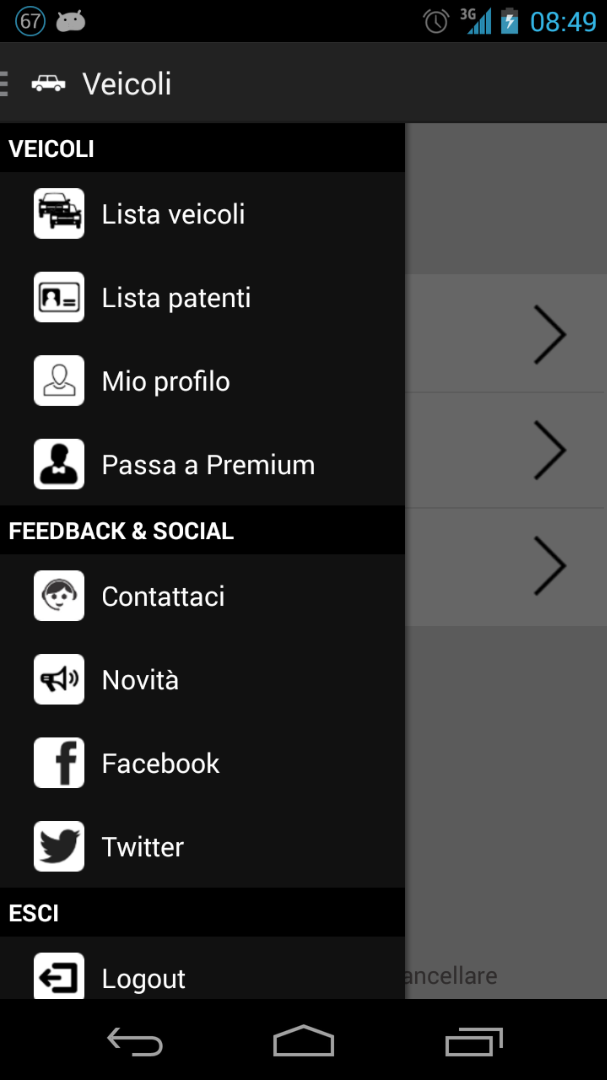
Task: Open the Twitter entry
Action: pos(202,847)
